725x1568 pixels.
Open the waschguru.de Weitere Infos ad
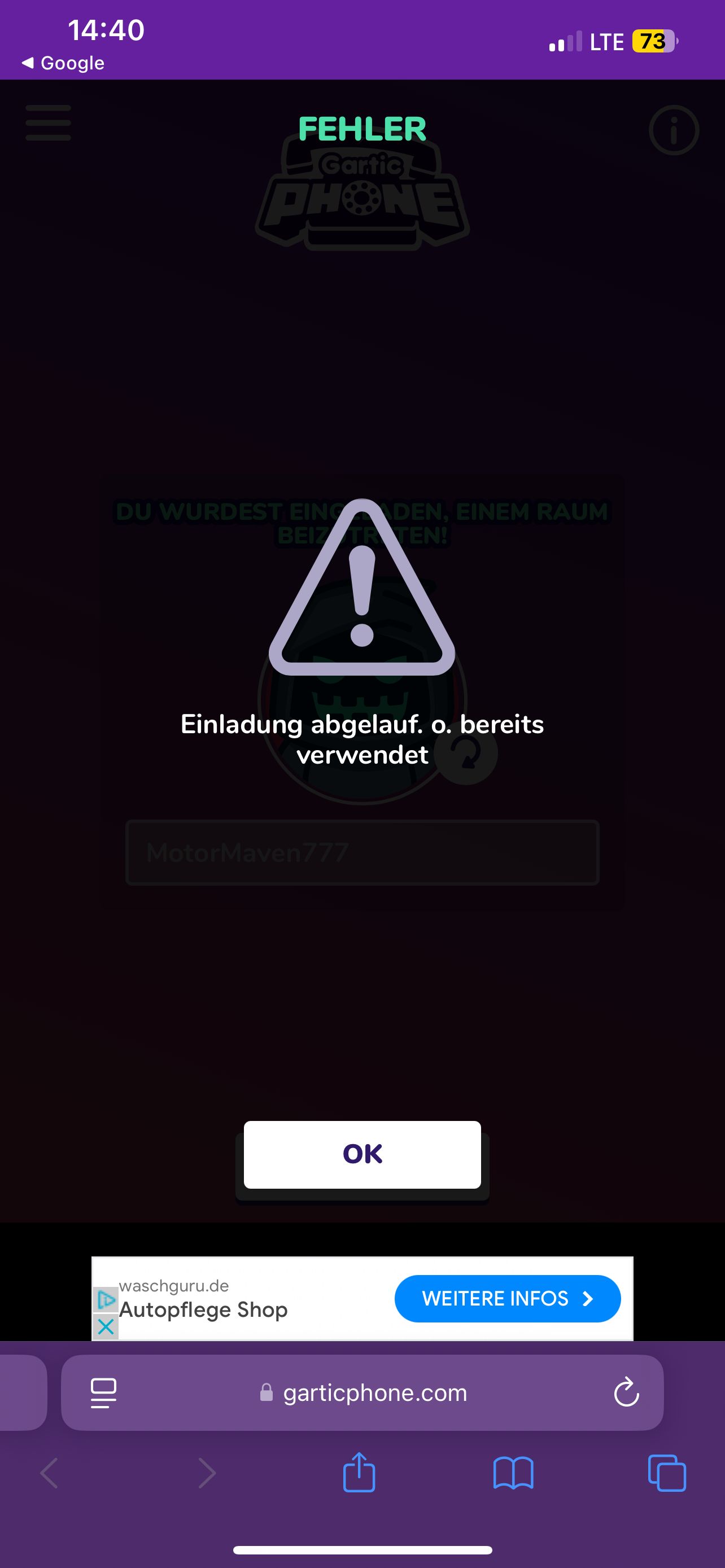click(507, 1298)
